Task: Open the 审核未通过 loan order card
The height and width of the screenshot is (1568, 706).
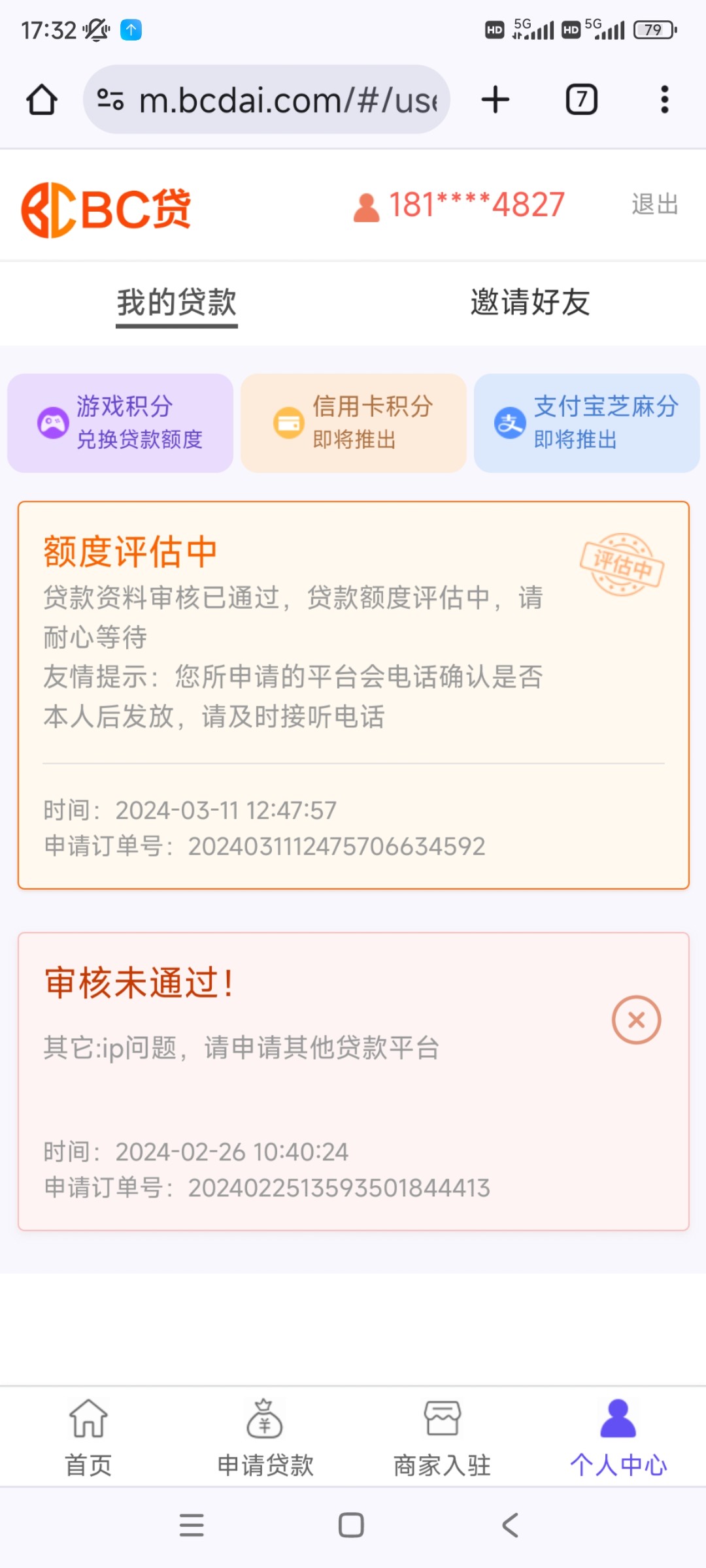Action: 353,1081
